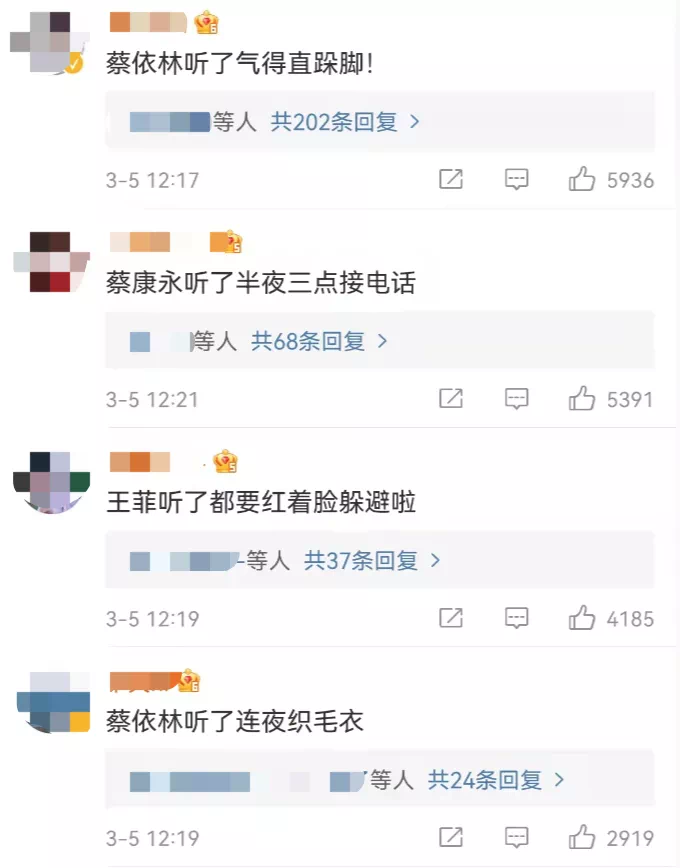
Task: Repost the comment 蔡依林听了连夜织毛衣
Action: coord(451,837)
